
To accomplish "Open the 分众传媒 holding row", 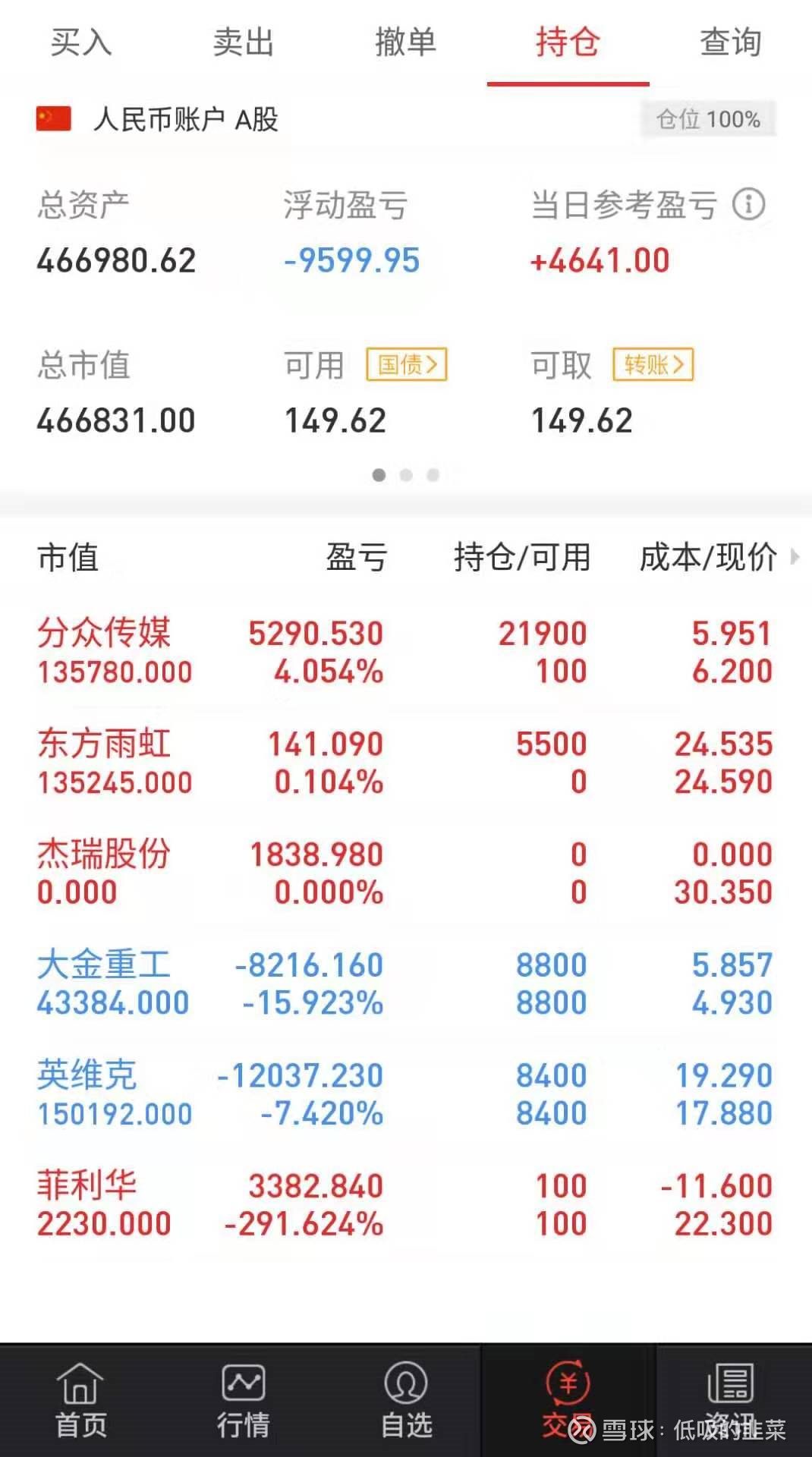I will (x=404, y=653).
